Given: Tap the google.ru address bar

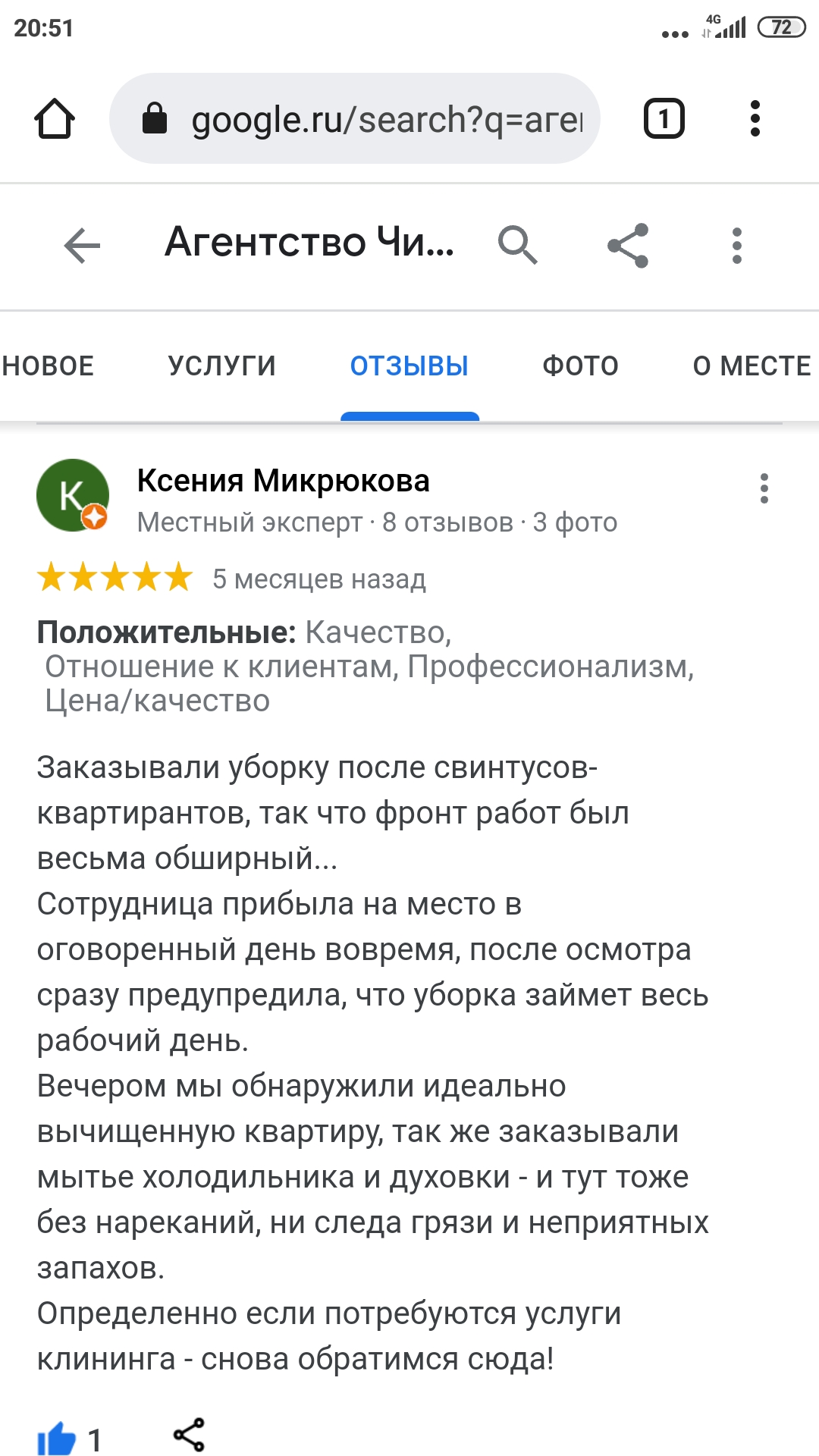Looking at the screenshot, I should 355,118.
